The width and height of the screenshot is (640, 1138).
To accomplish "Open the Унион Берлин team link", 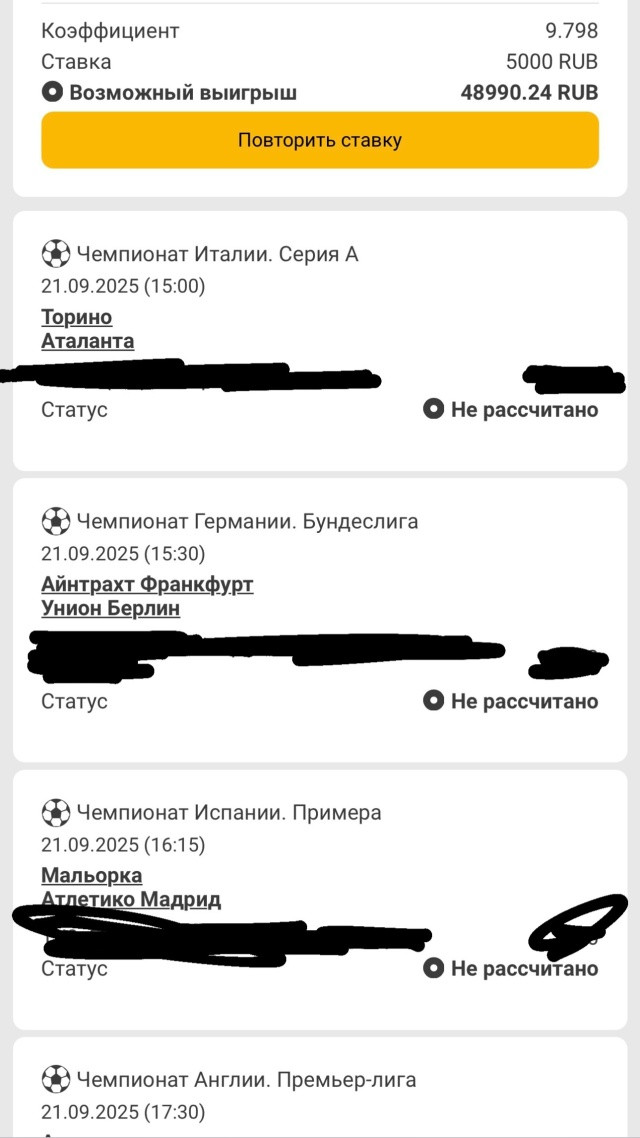I will 110,608.
